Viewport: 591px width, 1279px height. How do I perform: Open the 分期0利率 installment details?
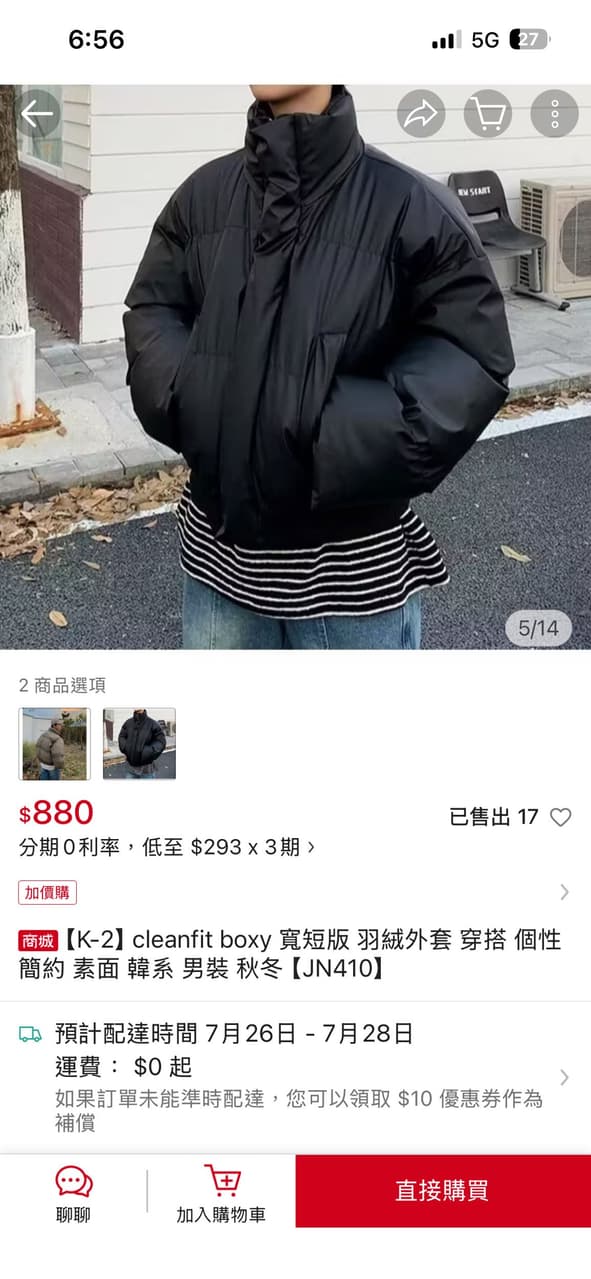coord(167,847)
